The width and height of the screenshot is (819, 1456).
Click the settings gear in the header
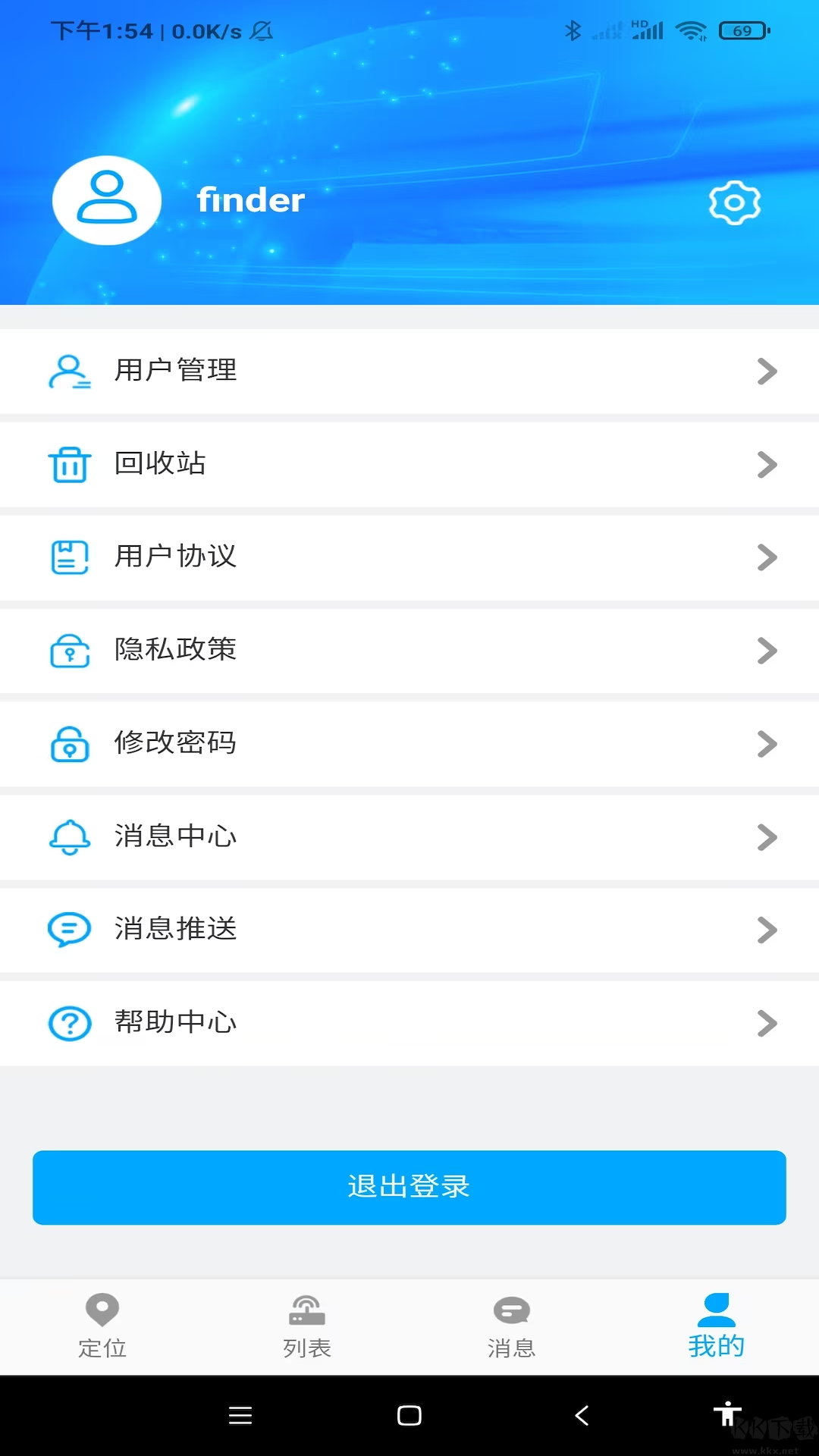coord(733,202)
